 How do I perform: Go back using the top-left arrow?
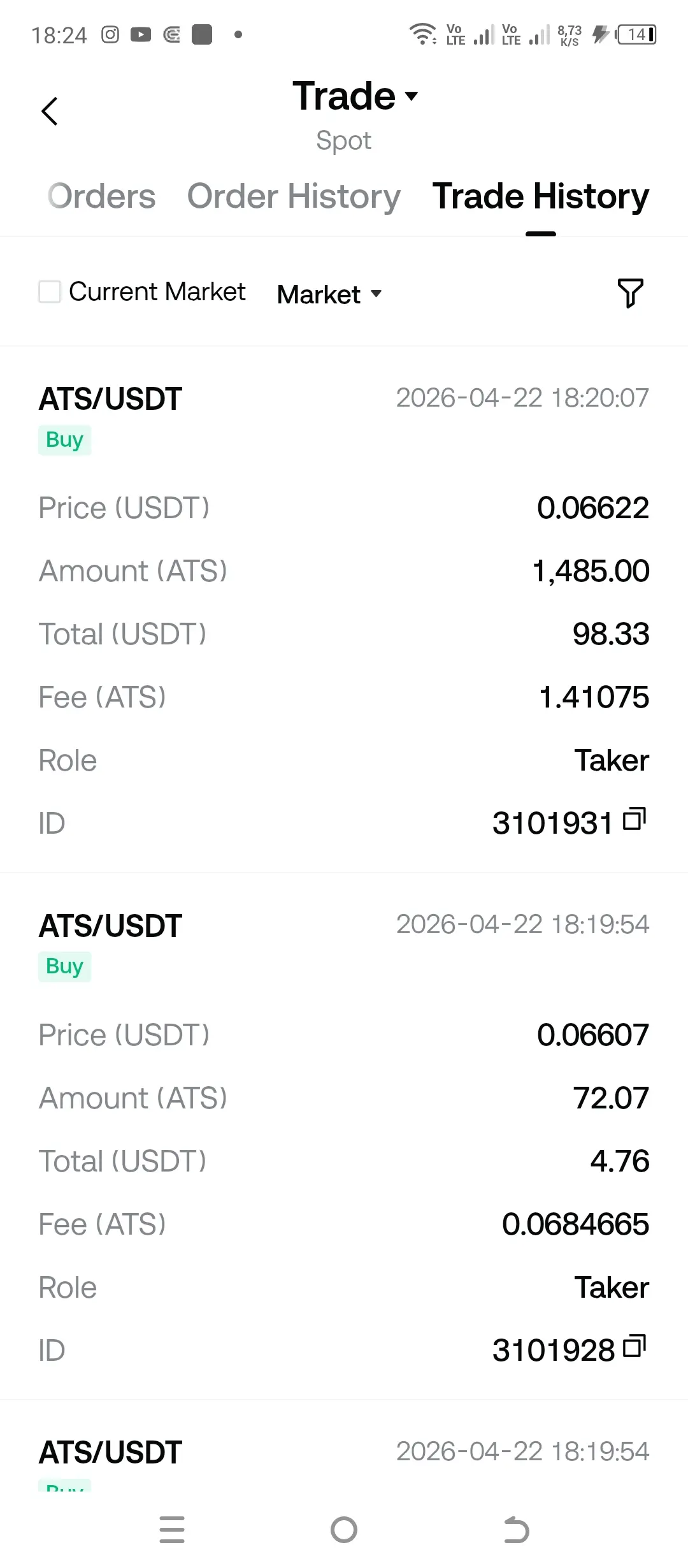(50, 112)
